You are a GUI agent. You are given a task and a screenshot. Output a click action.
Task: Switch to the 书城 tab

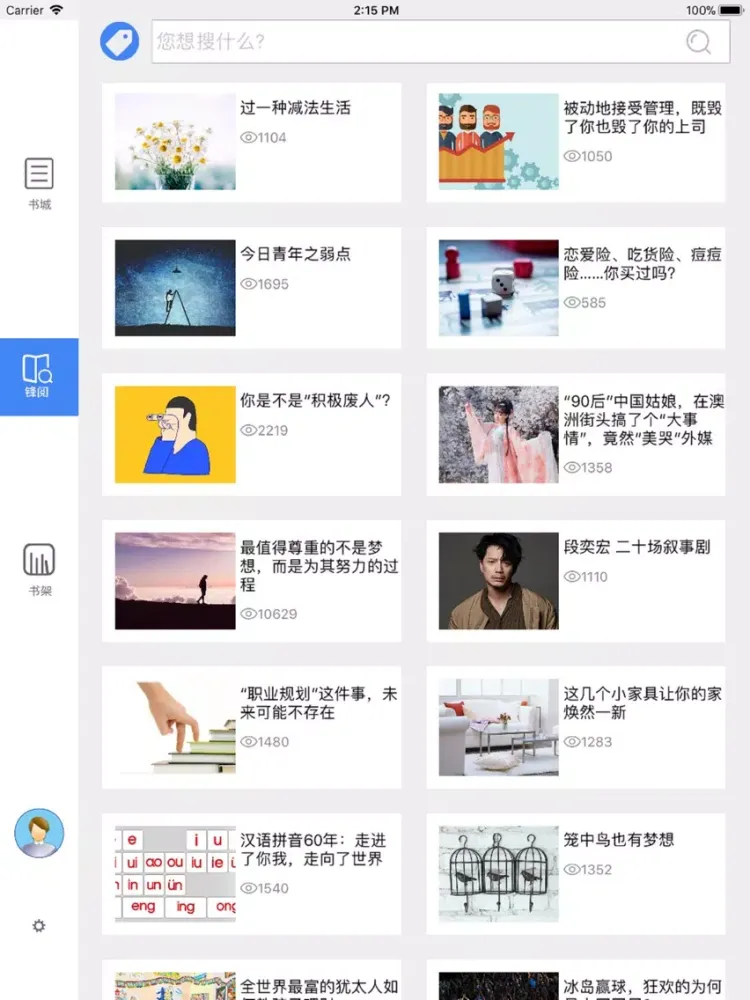coord(39,183)
